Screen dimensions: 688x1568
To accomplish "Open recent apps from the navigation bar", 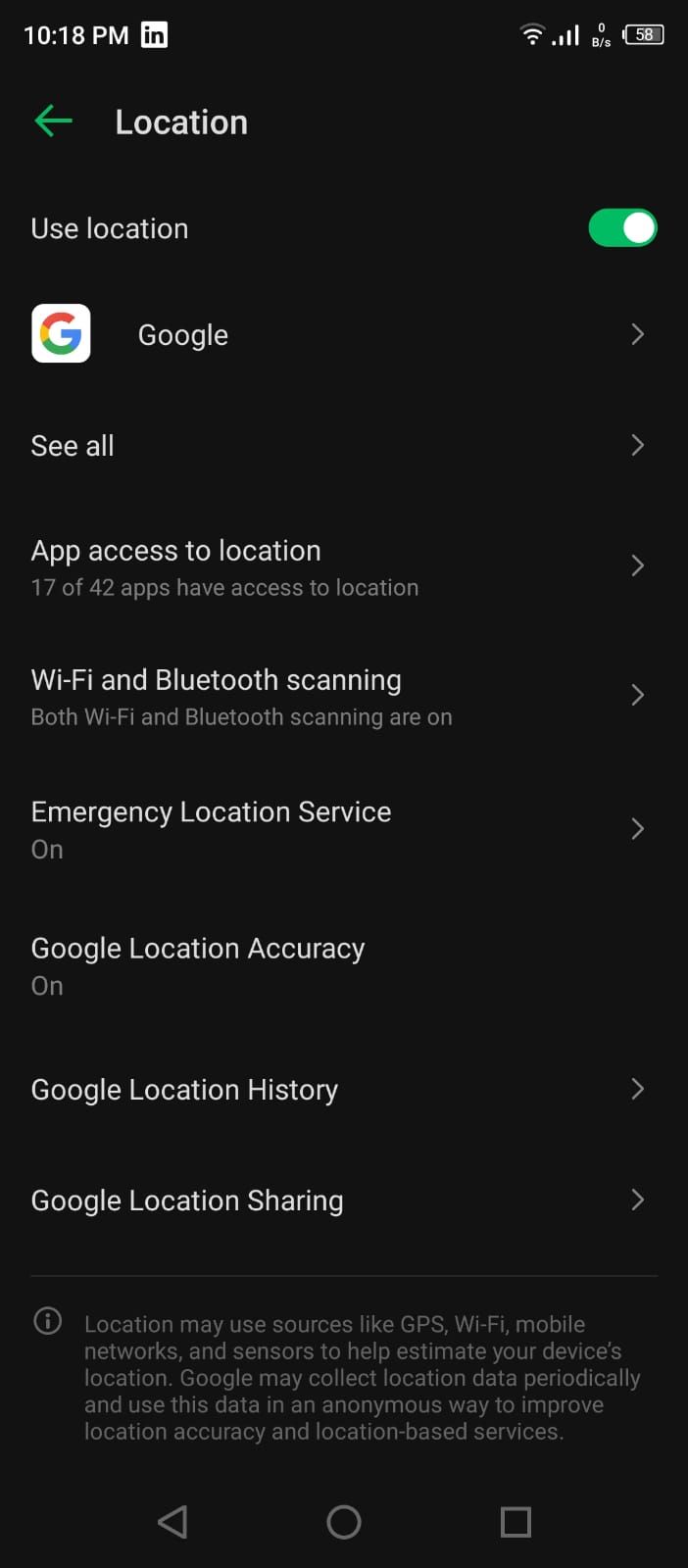I will point(516,1522).
